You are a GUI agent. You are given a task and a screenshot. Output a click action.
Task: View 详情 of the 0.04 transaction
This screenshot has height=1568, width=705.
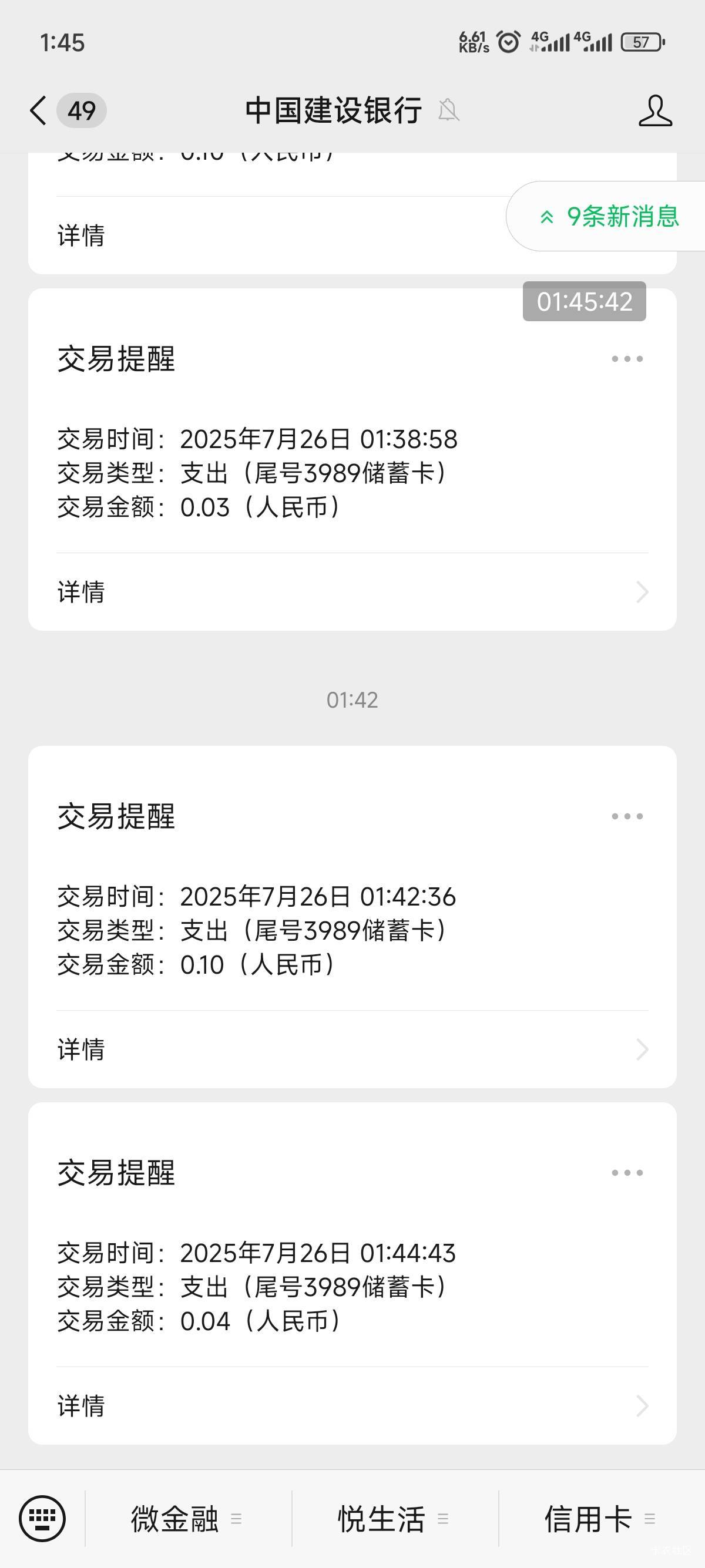(x=352, y=1405)
